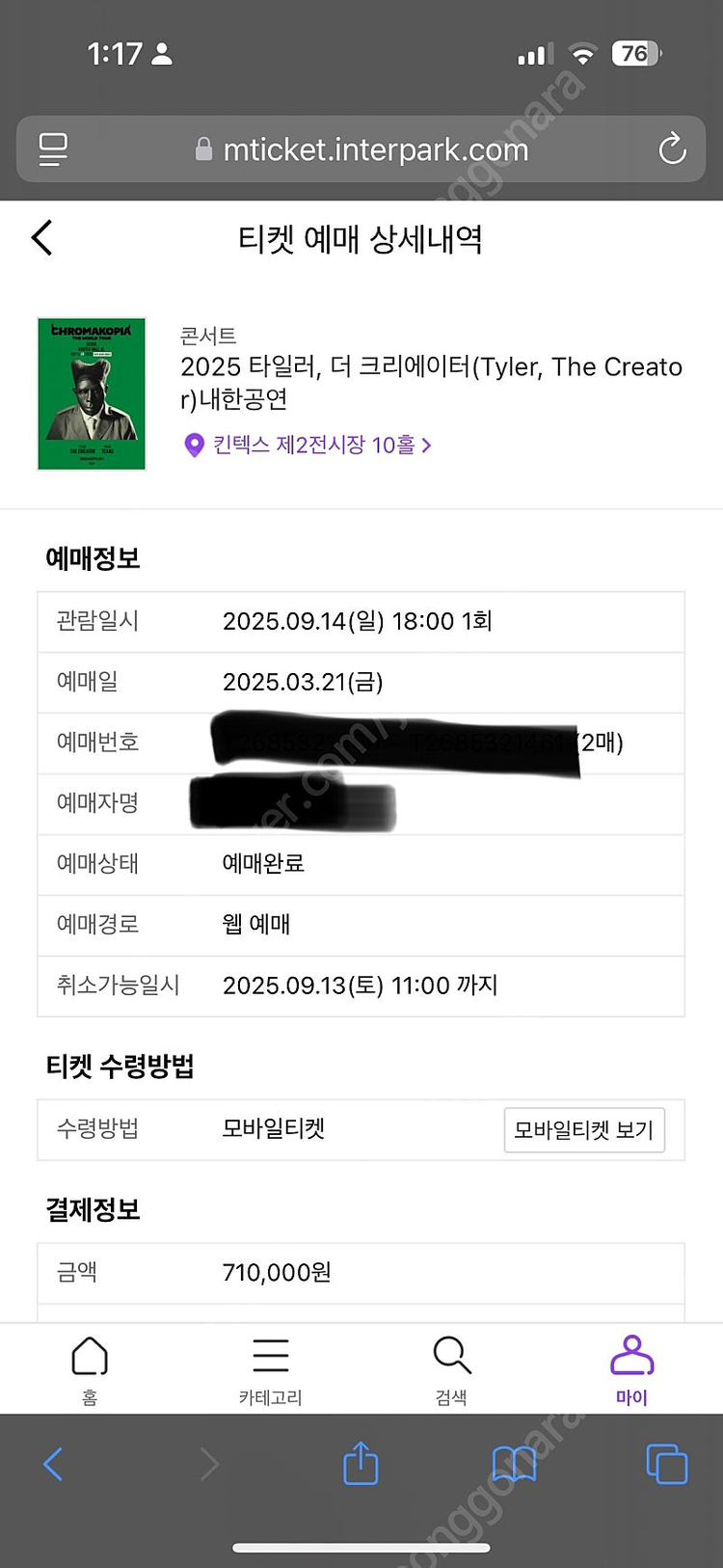
Task: Open the venue link 킨텍스 제2전시장 10홀
Action: point(308,445)
